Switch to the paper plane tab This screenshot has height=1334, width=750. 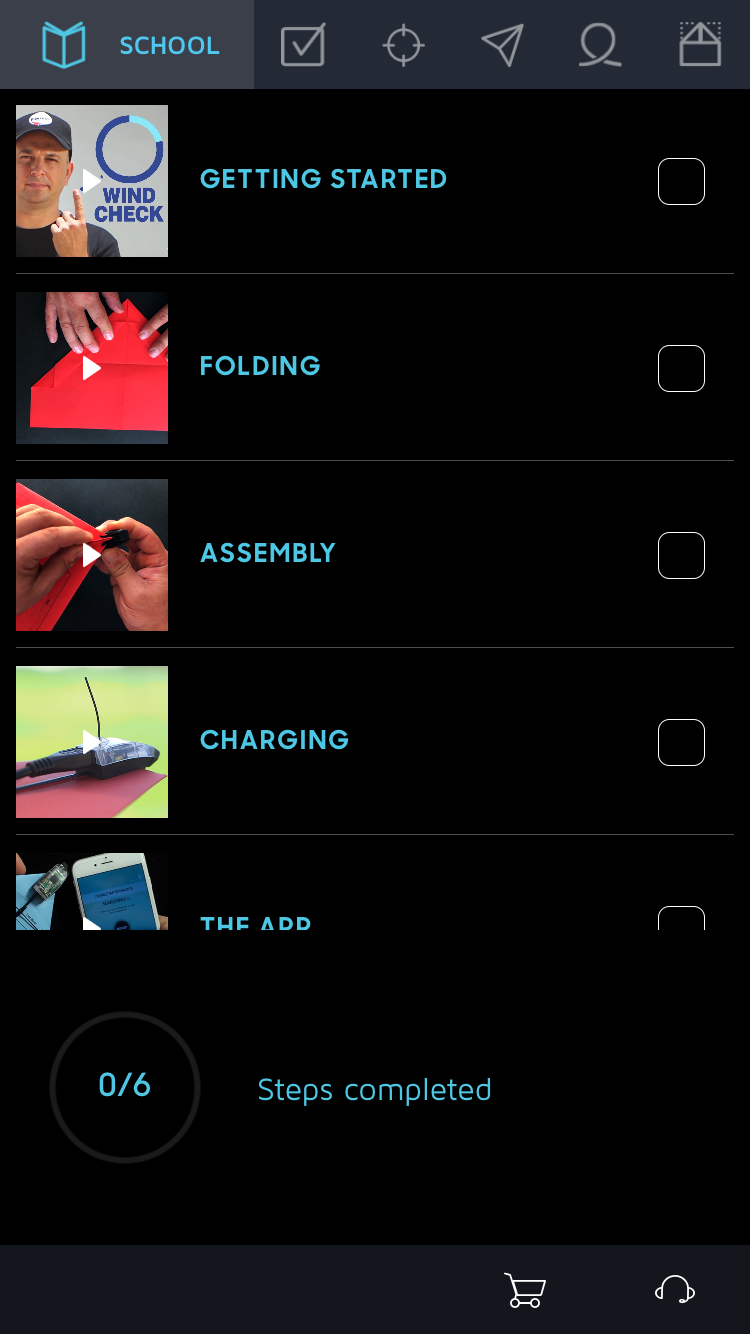[502, 45]
